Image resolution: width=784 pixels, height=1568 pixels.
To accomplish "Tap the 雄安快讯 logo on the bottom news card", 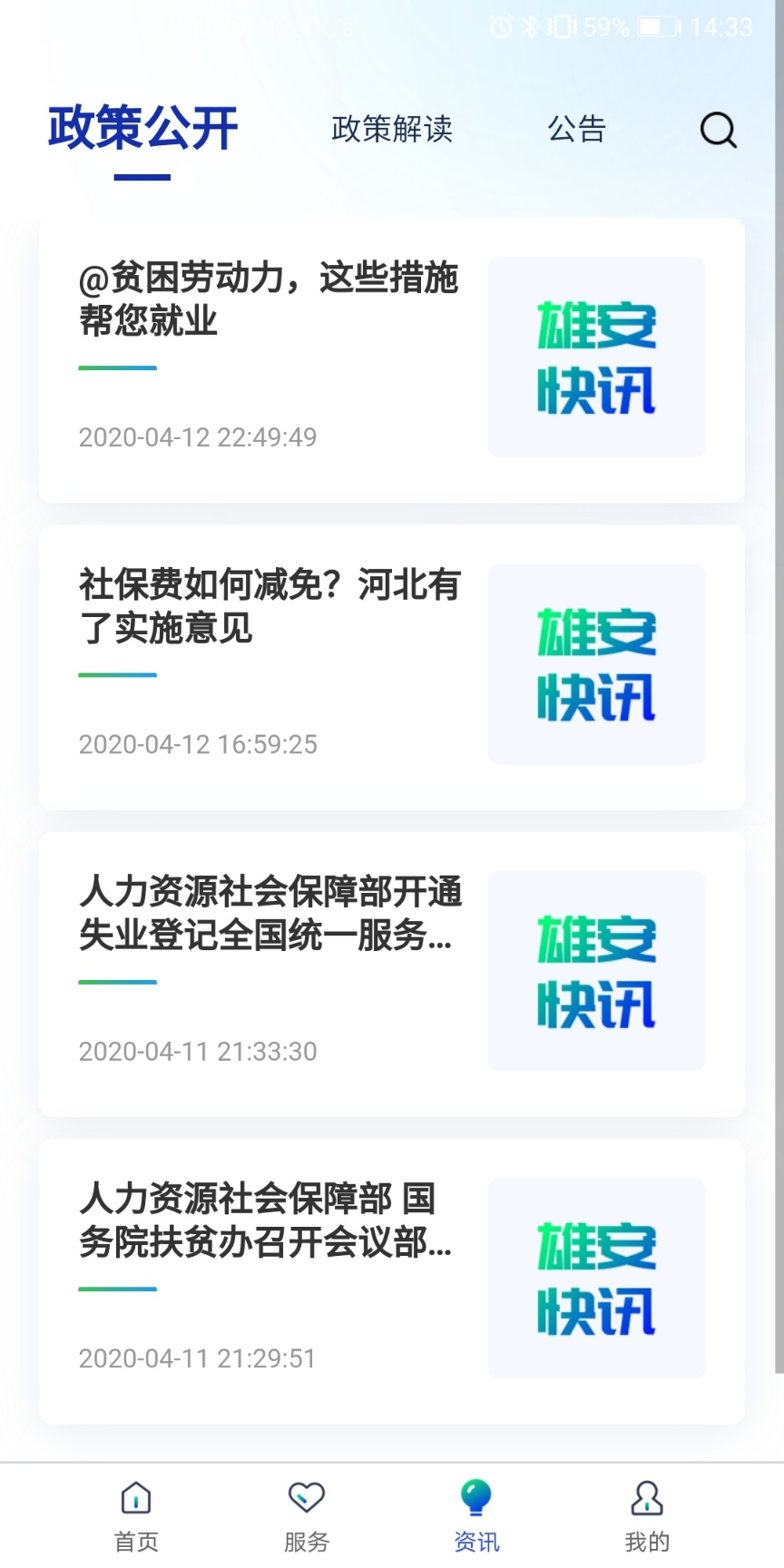I will (595, 1278).
